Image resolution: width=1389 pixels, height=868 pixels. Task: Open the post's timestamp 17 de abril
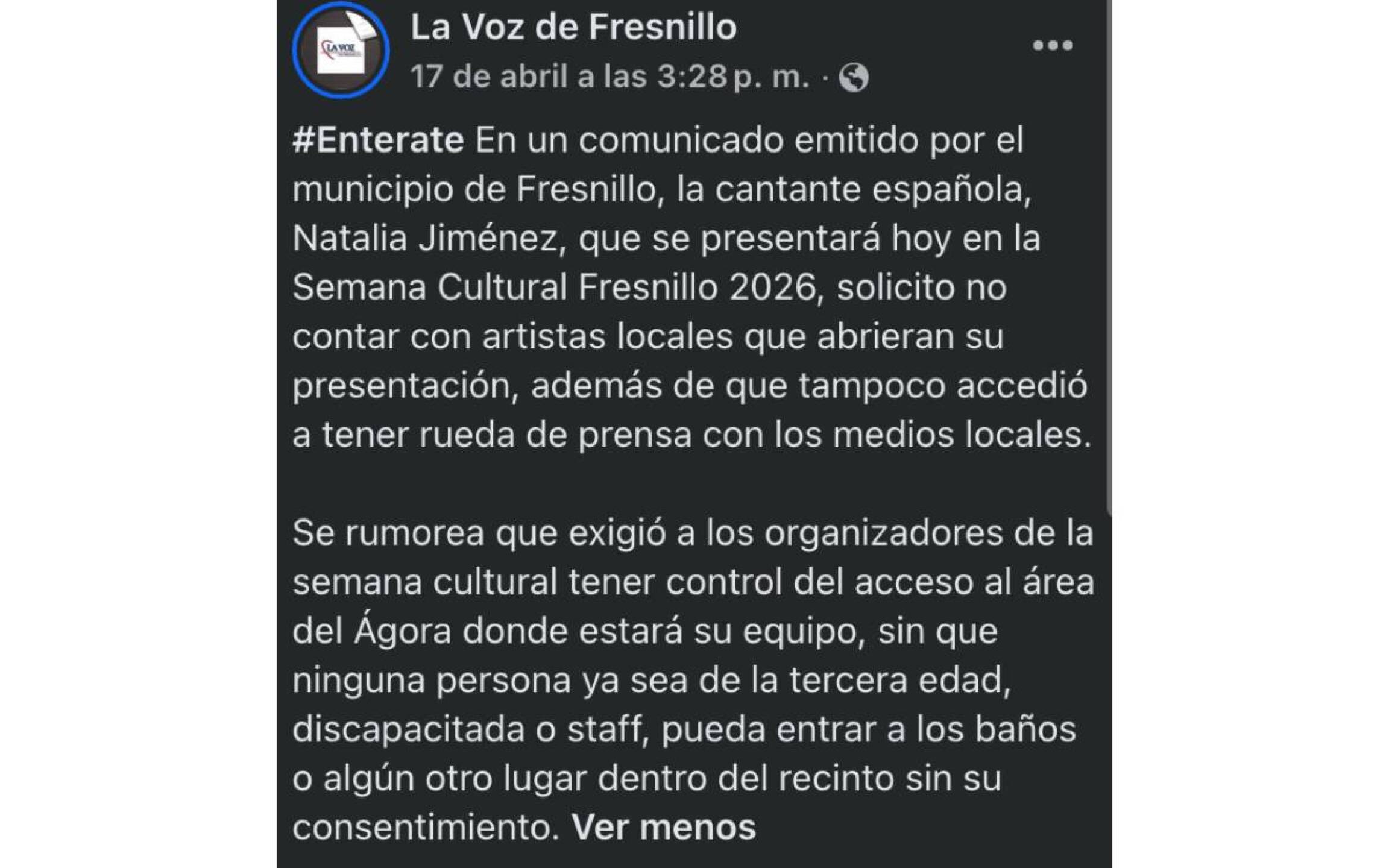609,77
